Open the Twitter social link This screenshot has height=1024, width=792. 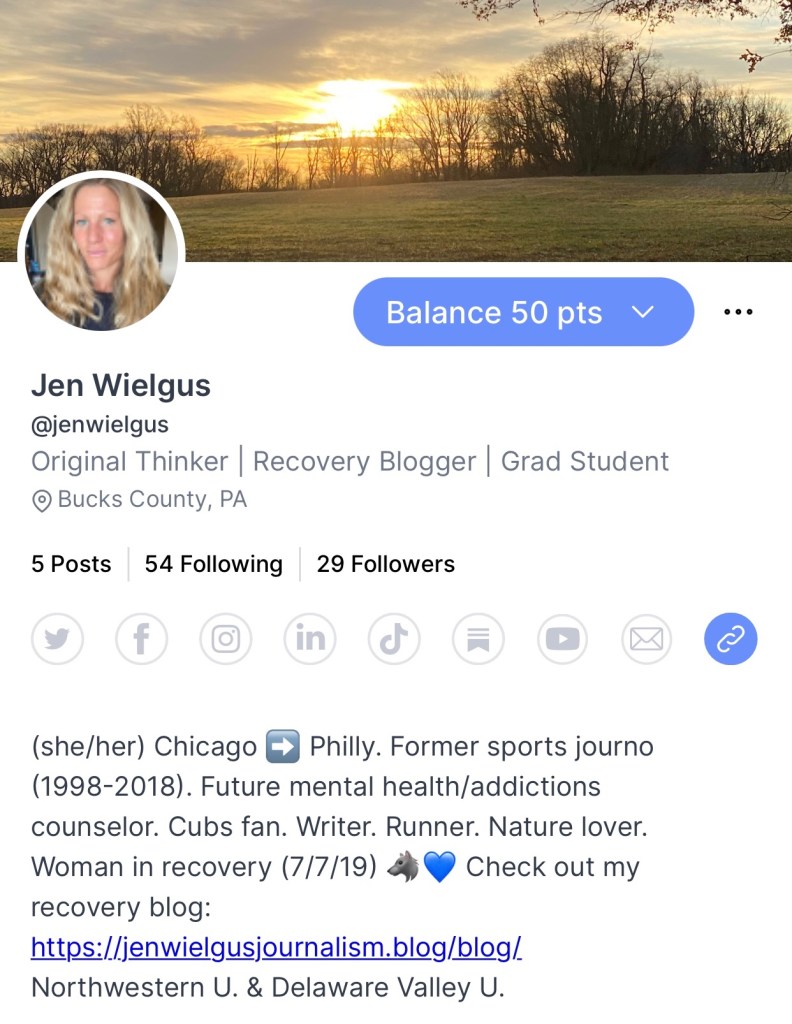tap(58, 638)
